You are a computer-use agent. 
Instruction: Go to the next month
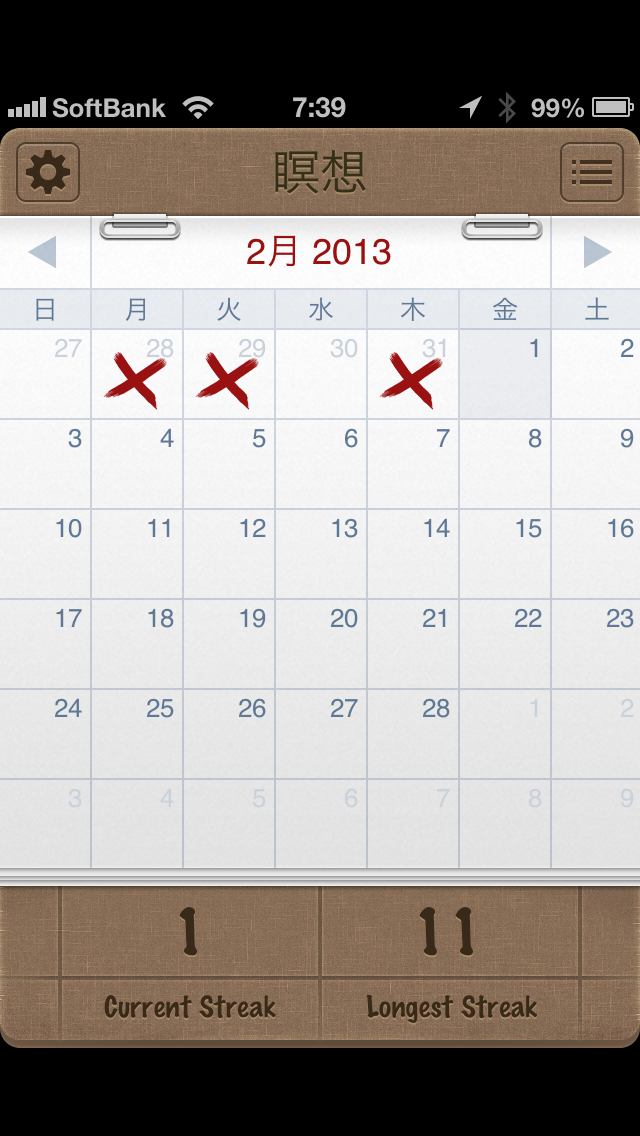point(596,252)
